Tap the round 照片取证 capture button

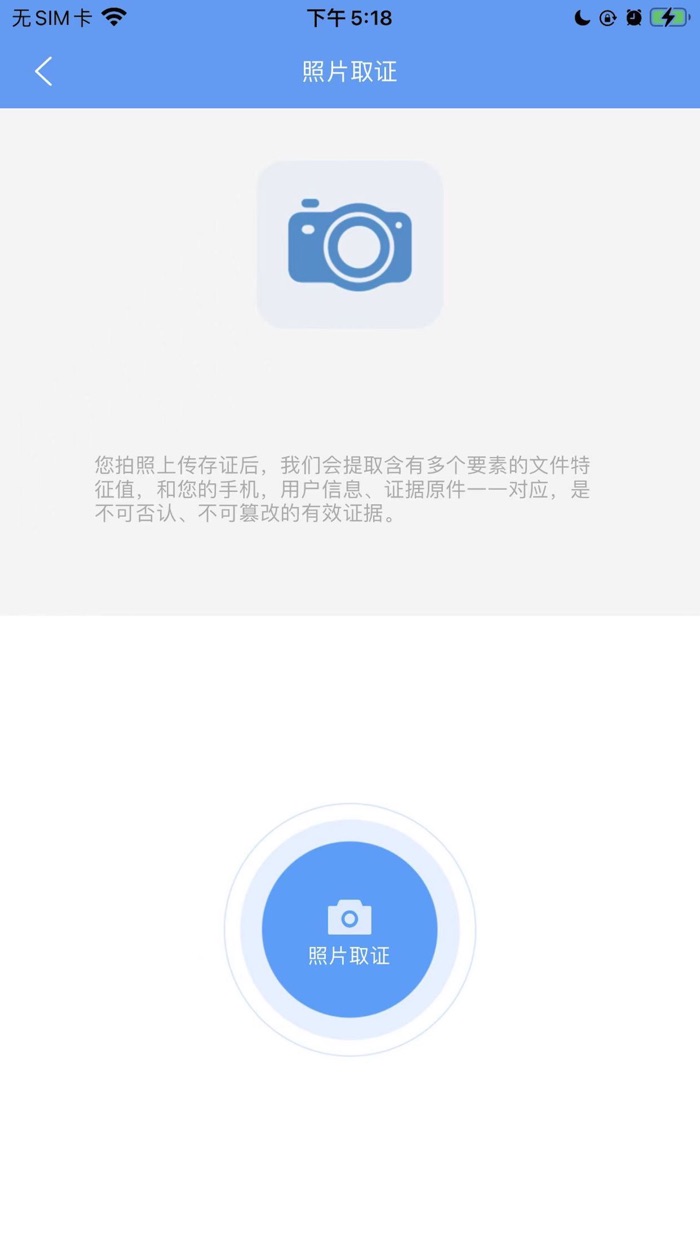pos(349,930)
